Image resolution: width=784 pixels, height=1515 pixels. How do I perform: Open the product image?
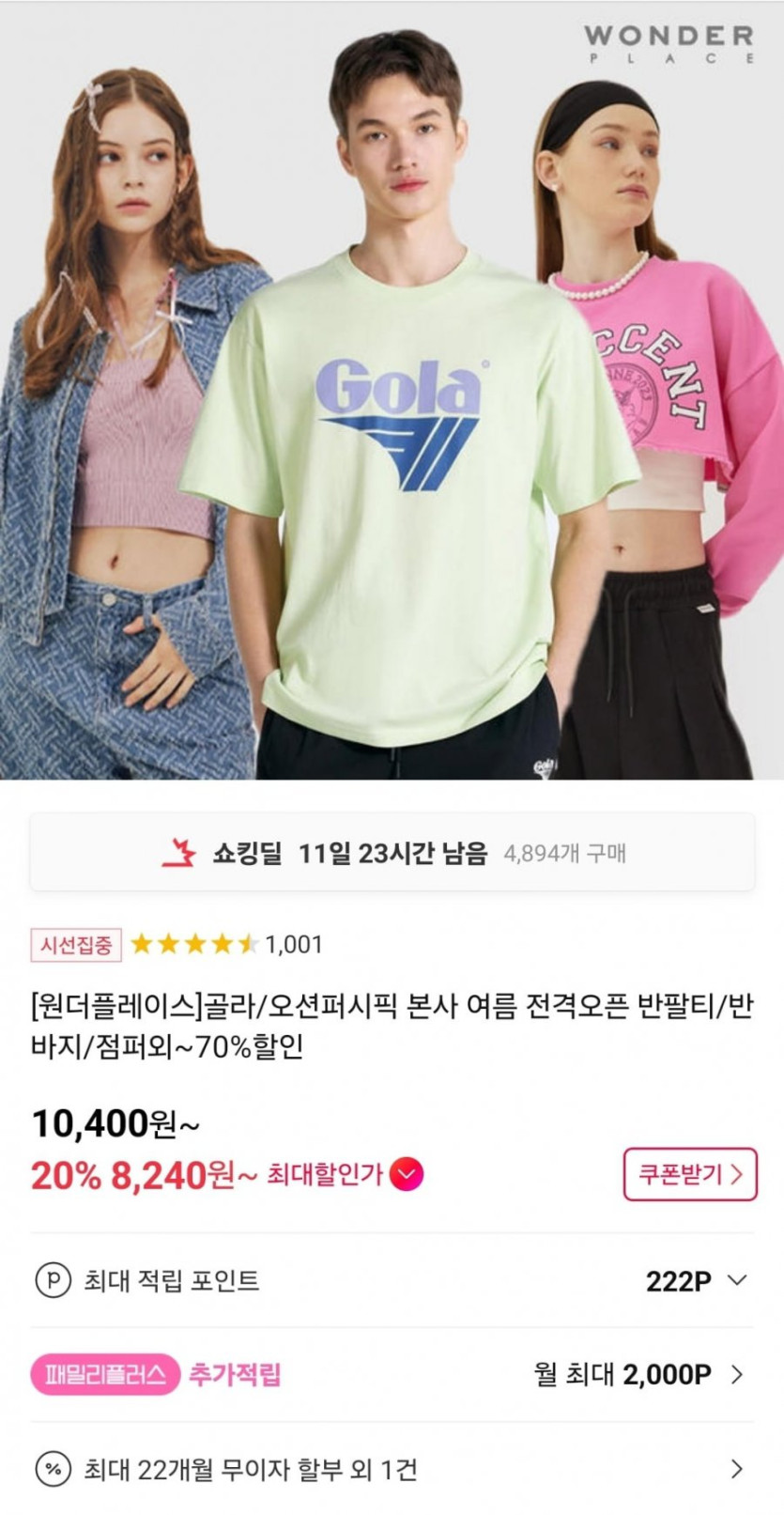point(392,390)
